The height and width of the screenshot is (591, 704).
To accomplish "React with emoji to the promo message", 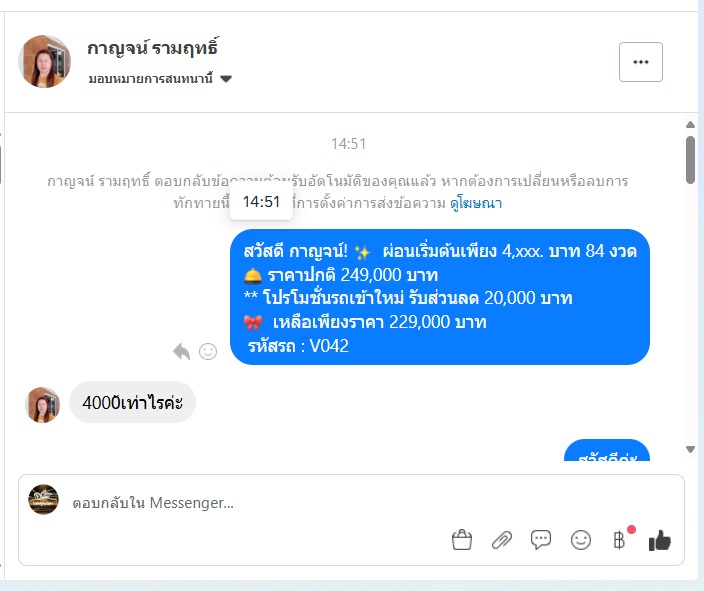I will coord(208,351).
